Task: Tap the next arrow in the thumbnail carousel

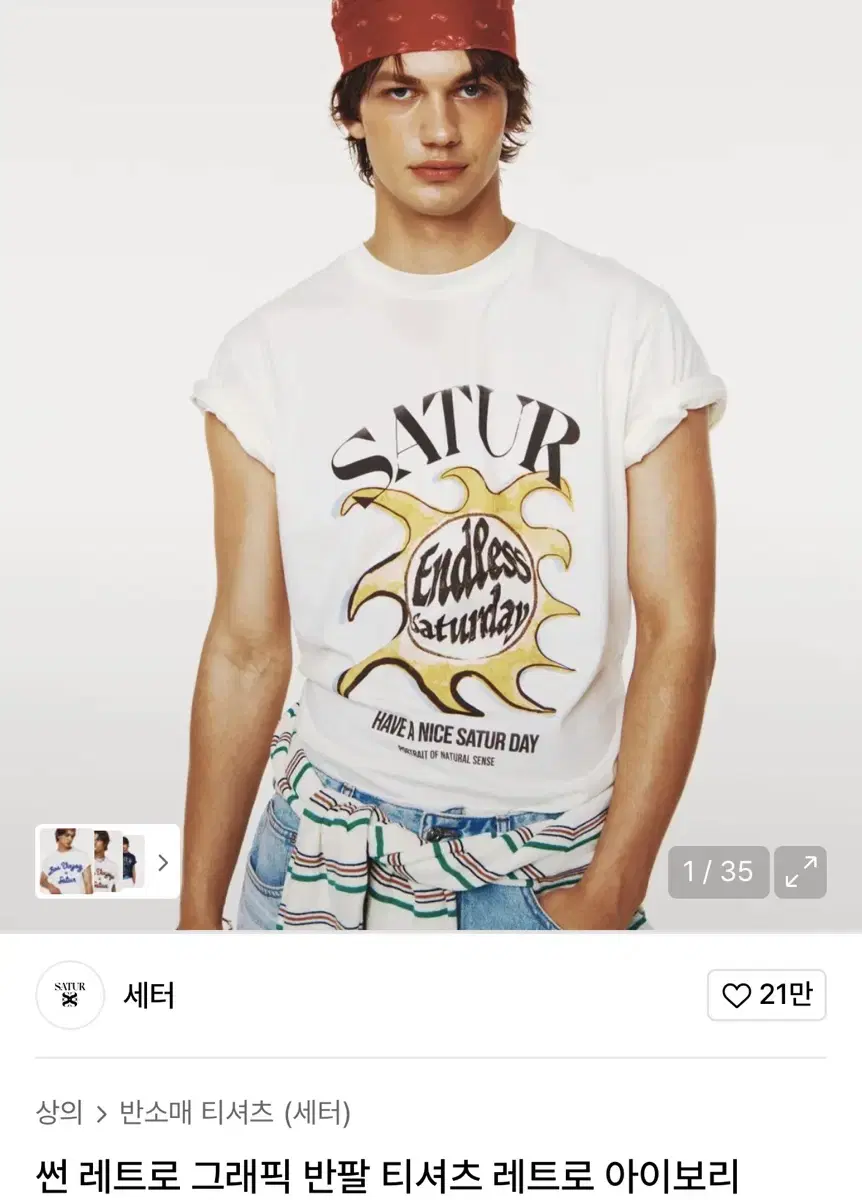Action: (162, 862)
